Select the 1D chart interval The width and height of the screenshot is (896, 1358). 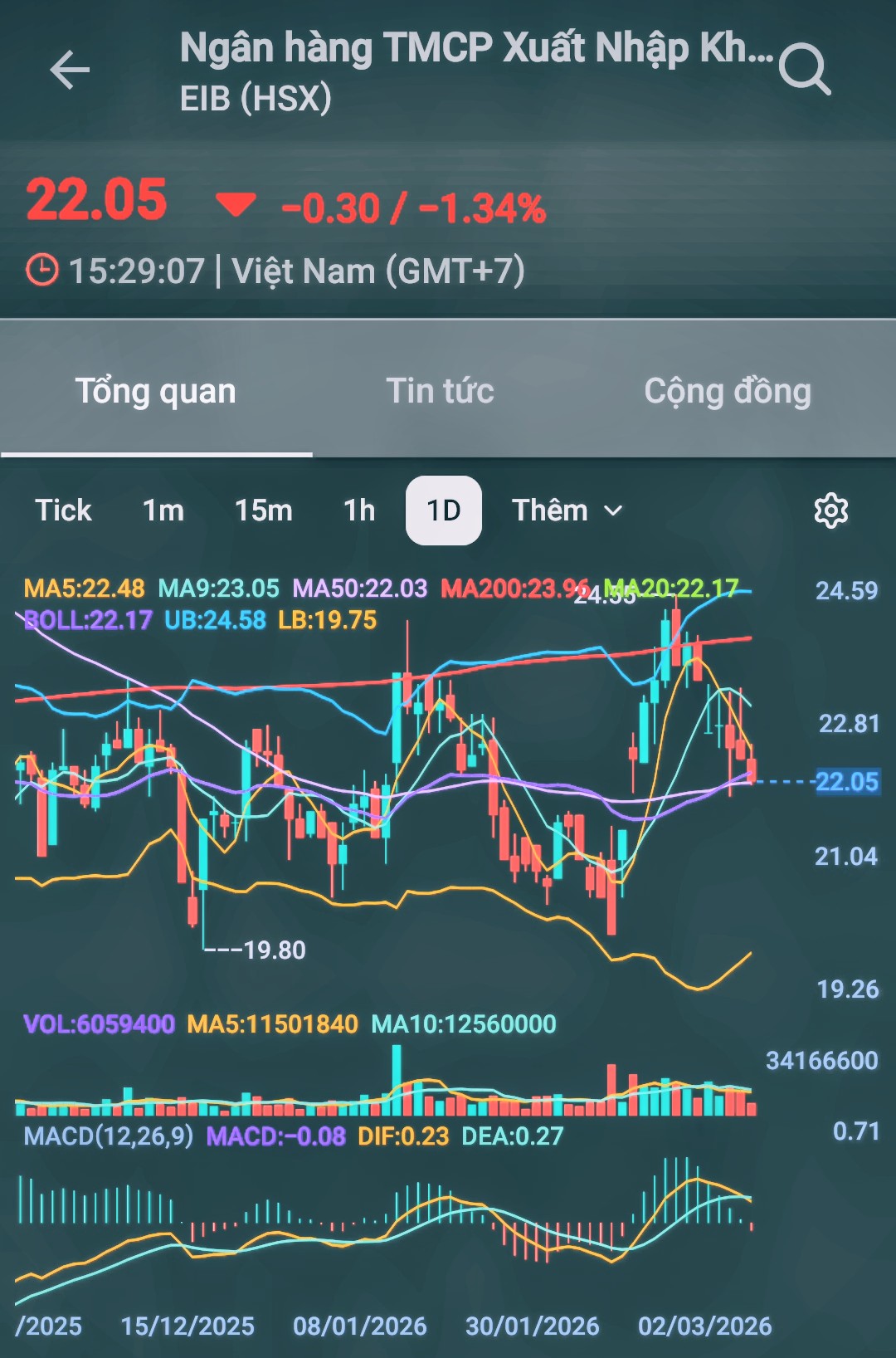443,510
